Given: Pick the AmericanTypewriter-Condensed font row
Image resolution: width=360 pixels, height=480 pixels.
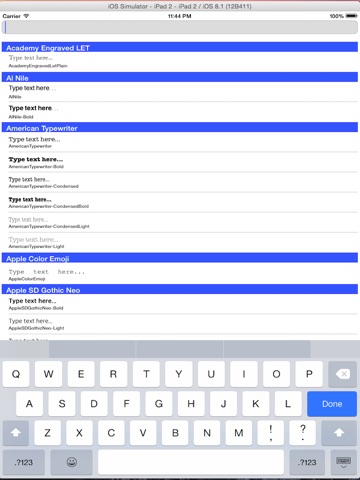Looking at the screenshot, I should 180,182.
